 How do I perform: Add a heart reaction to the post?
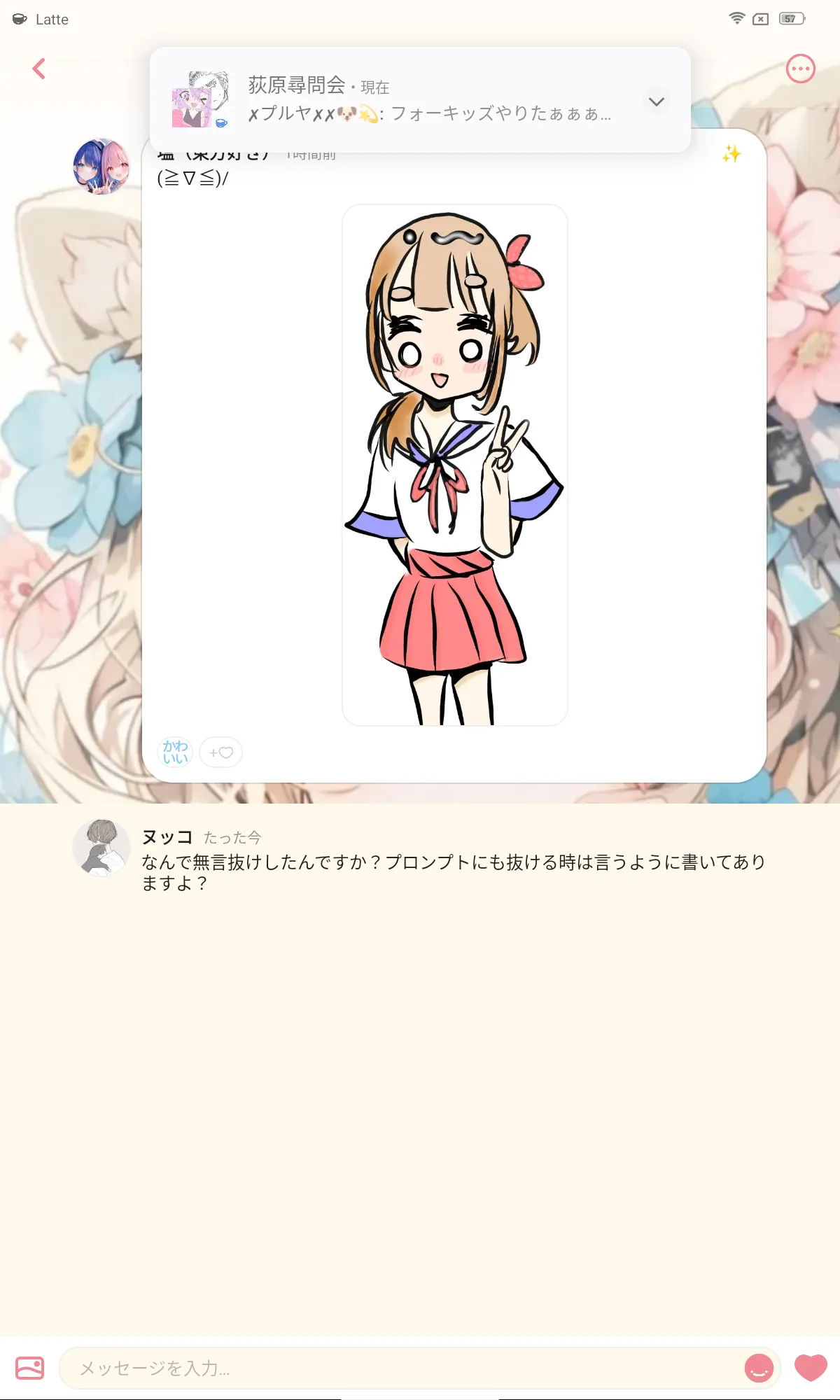click(221, 752)
